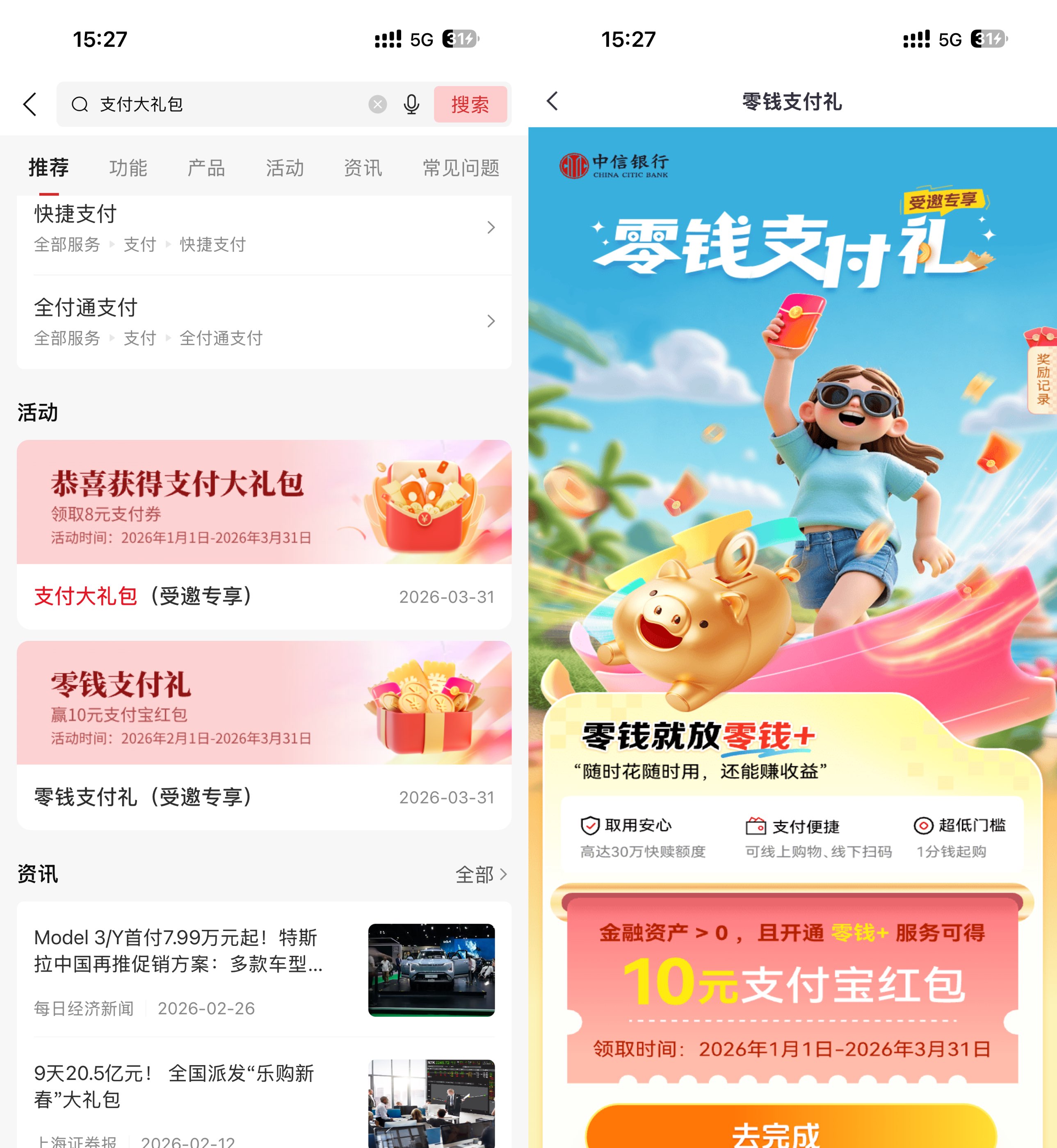Go back from the 零钱支付礼 page
The width and height of the screenshot is (1057, 1148).
coord(552,102)
